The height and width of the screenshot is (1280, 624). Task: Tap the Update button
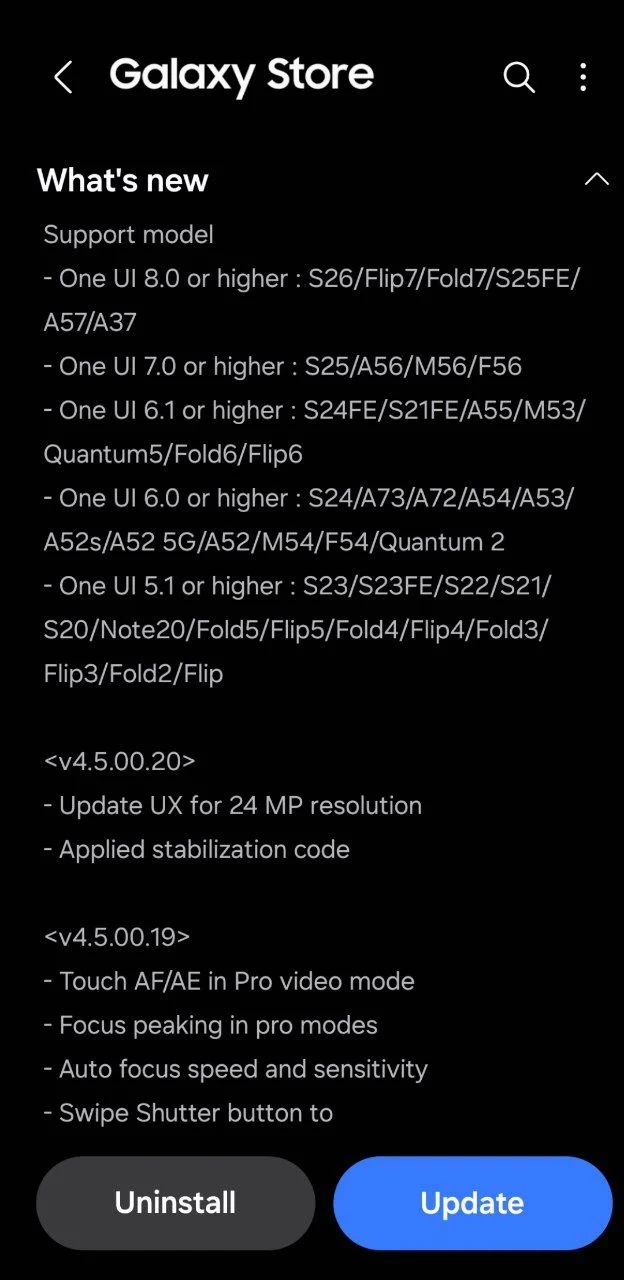(472, 1203)
